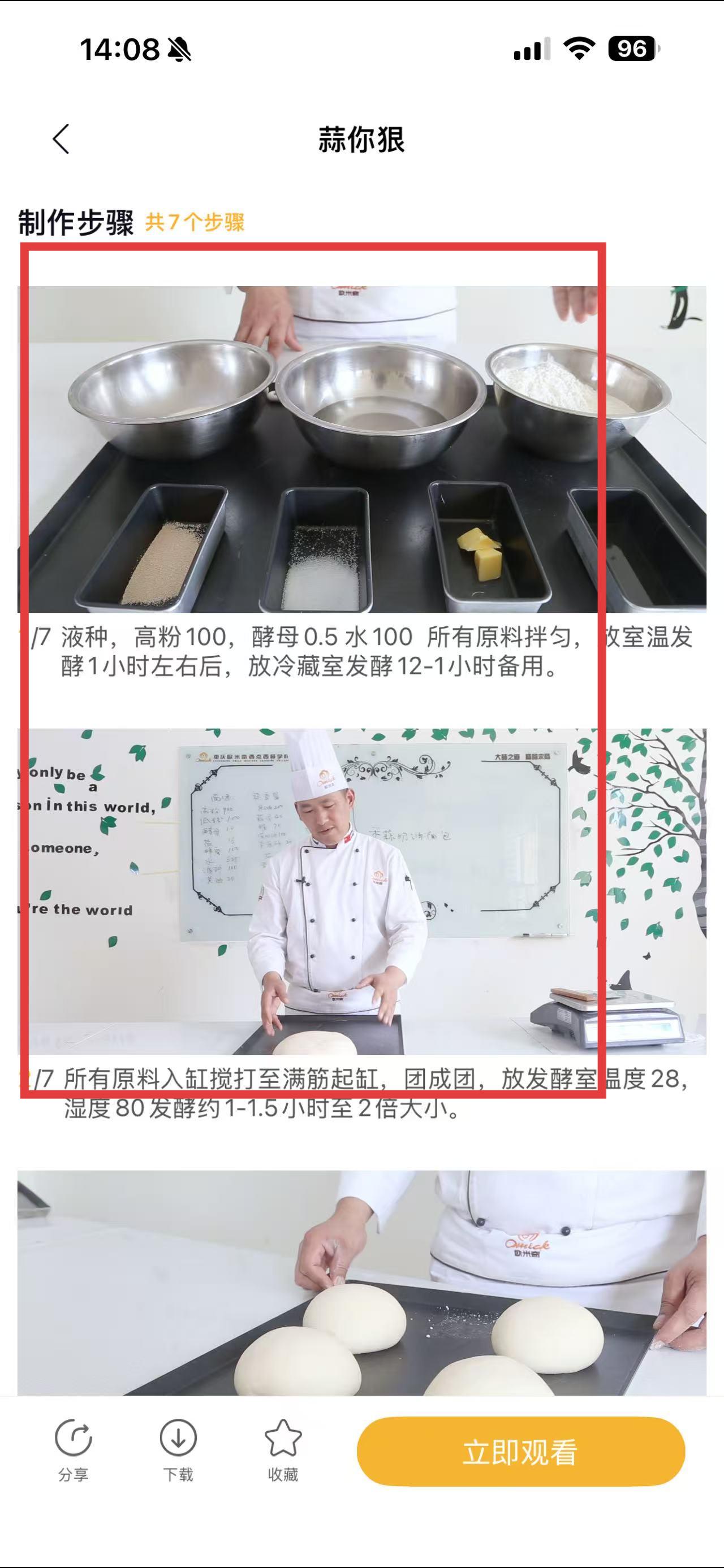Open the step 1 ingredients photo

click(361, 449)
